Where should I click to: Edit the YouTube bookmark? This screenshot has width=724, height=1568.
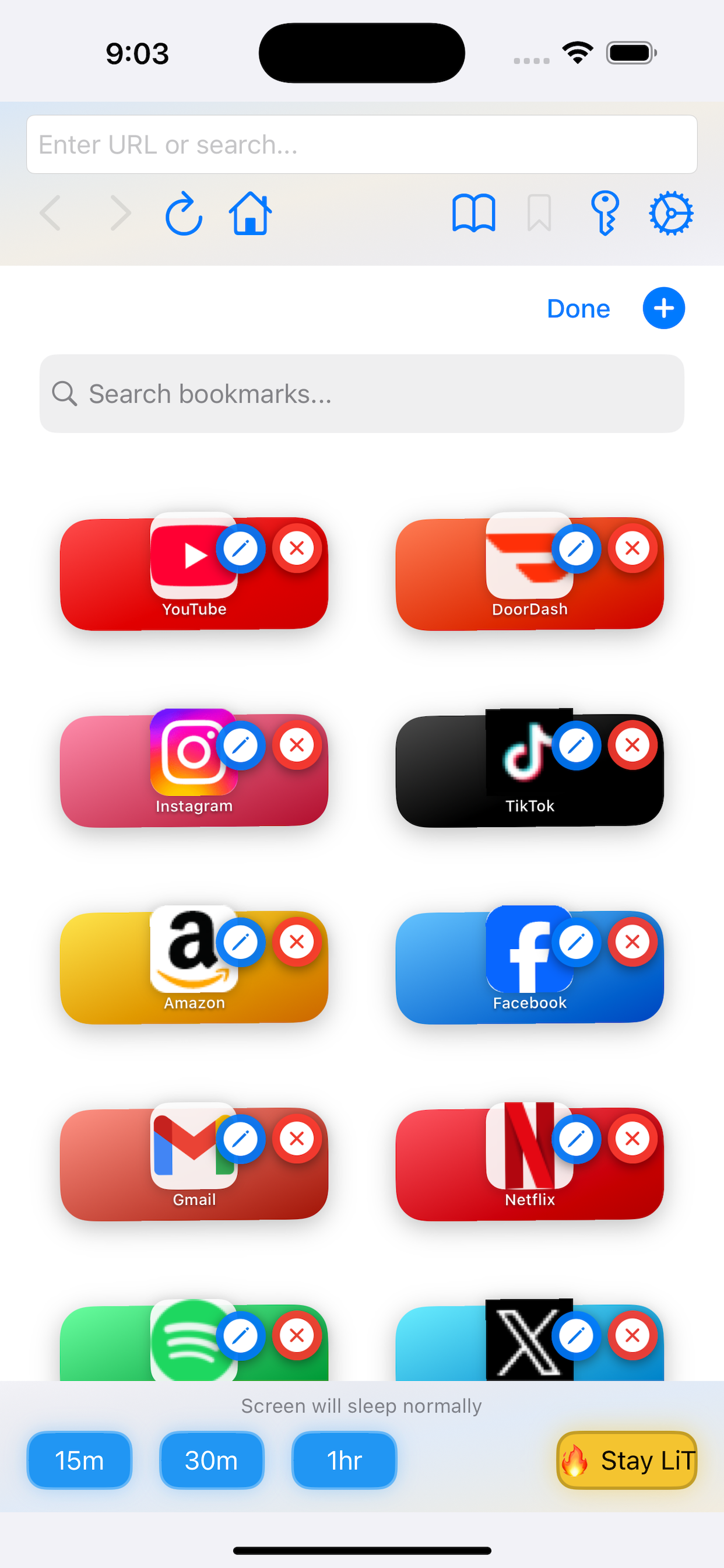240,548
